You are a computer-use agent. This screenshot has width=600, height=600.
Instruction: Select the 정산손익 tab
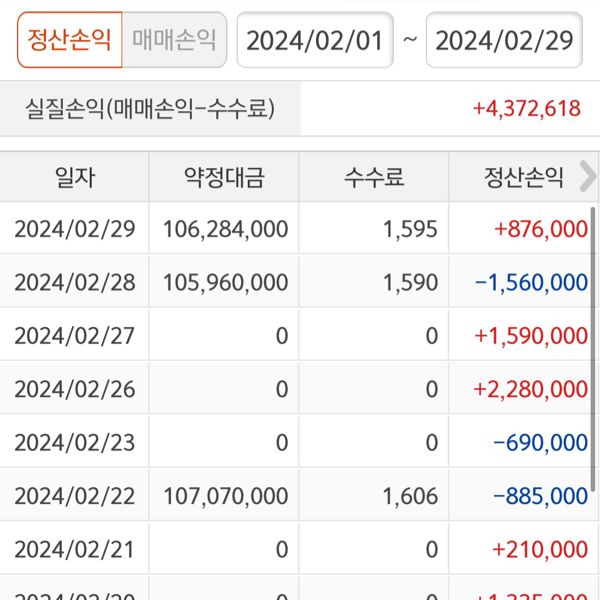point(70,40)
